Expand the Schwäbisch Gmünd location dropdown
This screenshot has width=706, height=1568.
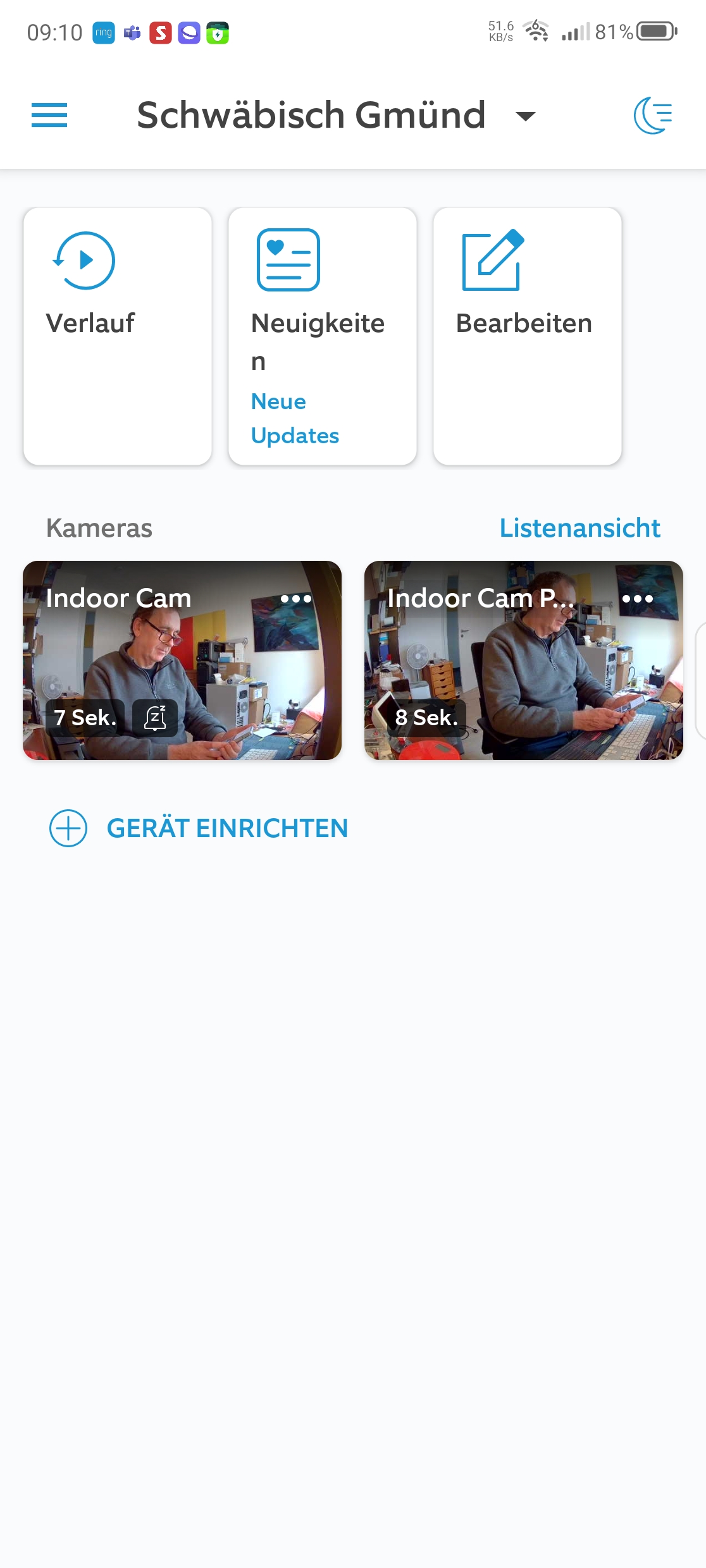525,116
